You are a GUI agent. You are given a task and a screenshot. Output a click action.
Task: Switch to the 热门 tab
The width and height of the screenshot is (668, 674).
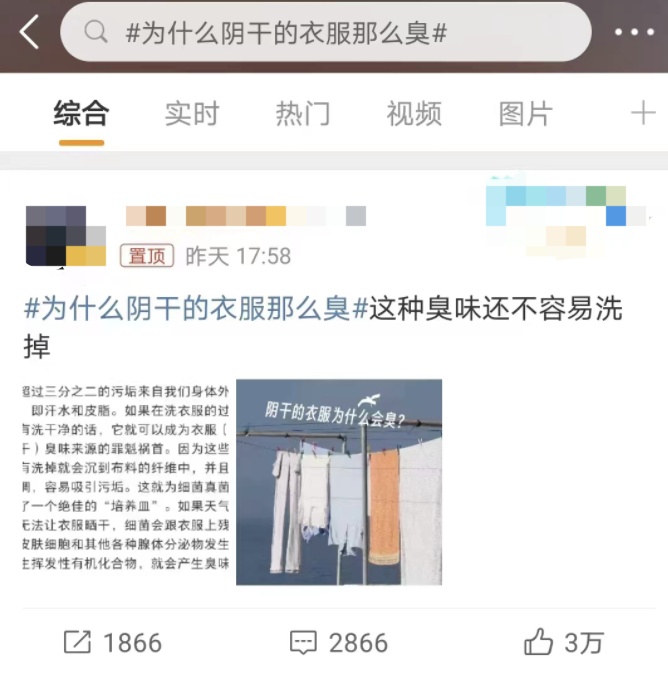303,114
